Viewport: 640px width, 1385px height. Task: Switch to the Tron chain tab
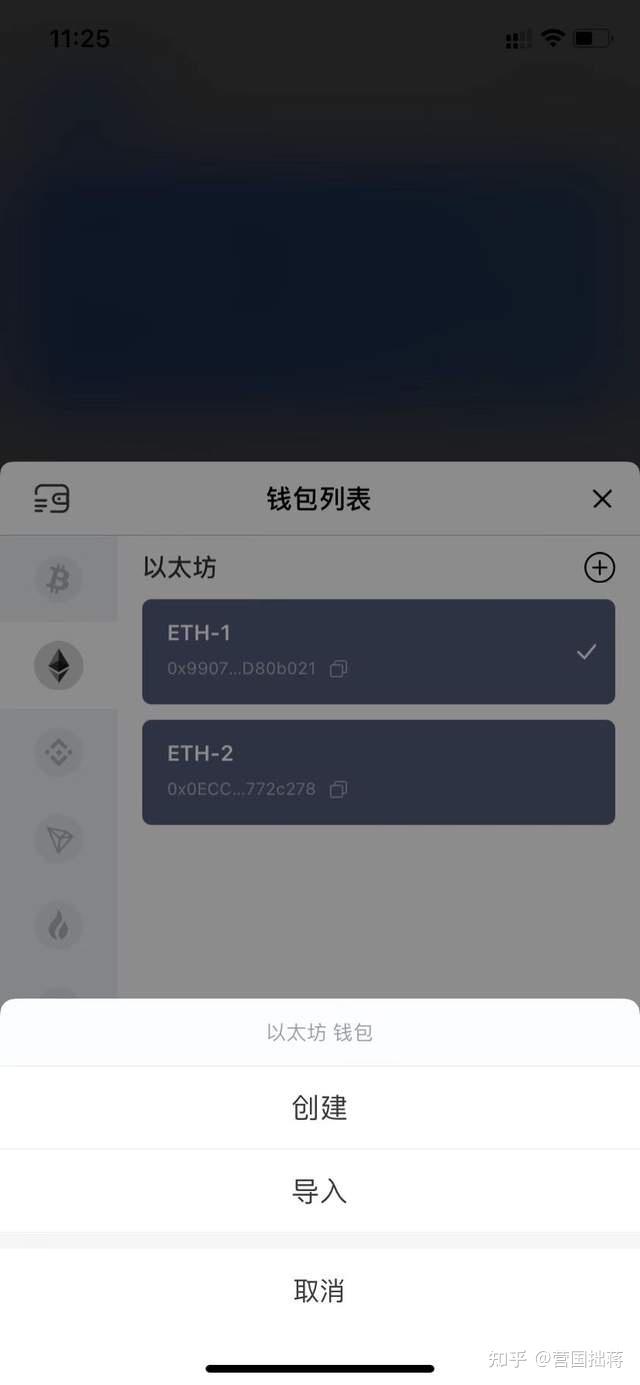[58, 840]
